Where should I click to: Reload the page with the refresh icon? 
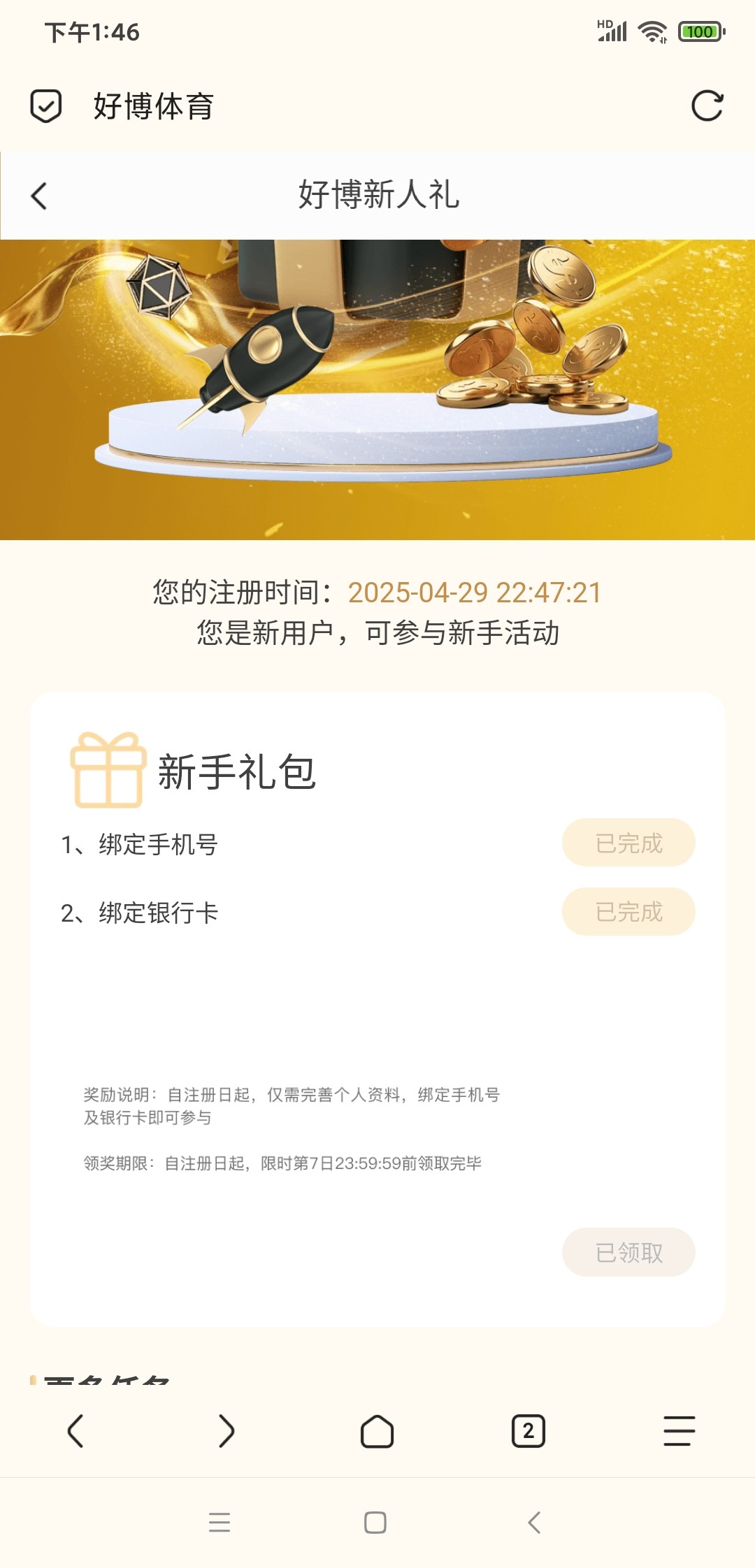(x=707, y=106)
